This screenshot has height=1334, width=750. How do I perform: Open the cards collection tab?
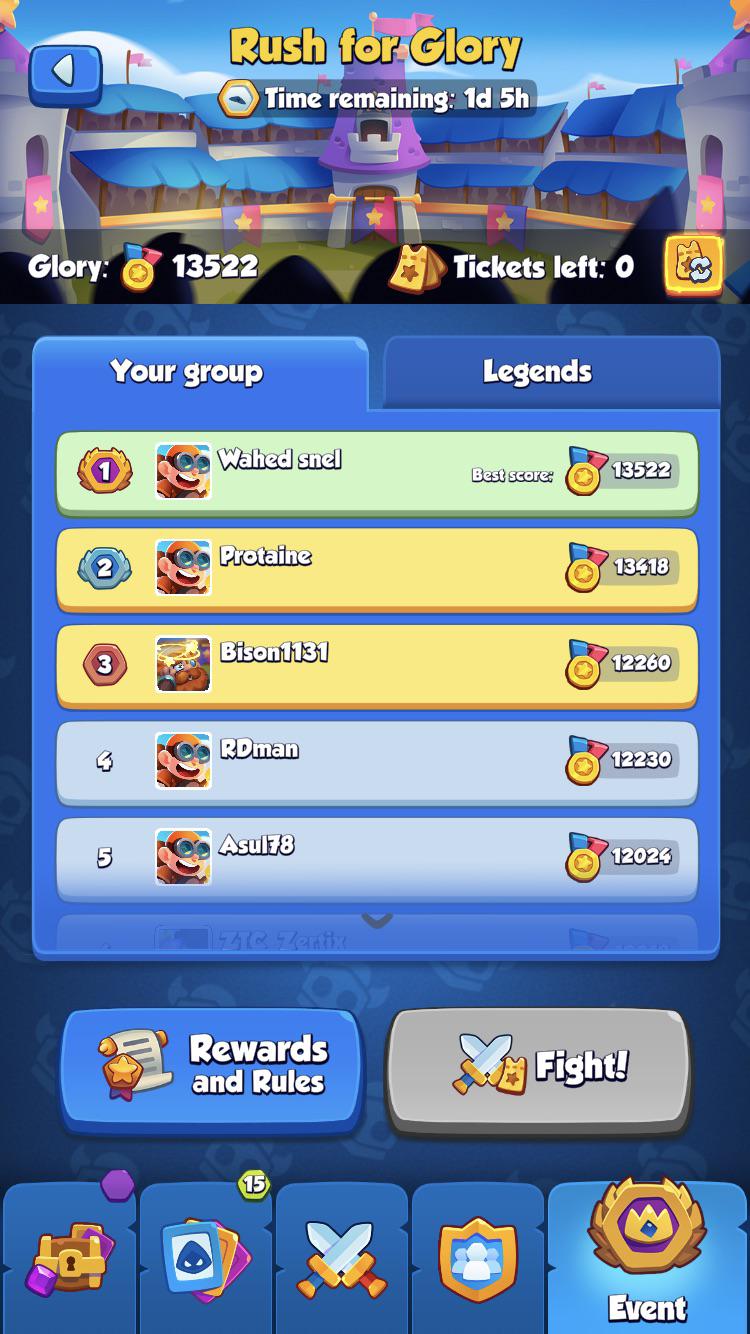pyautogui.click(x=205, y=1260)
